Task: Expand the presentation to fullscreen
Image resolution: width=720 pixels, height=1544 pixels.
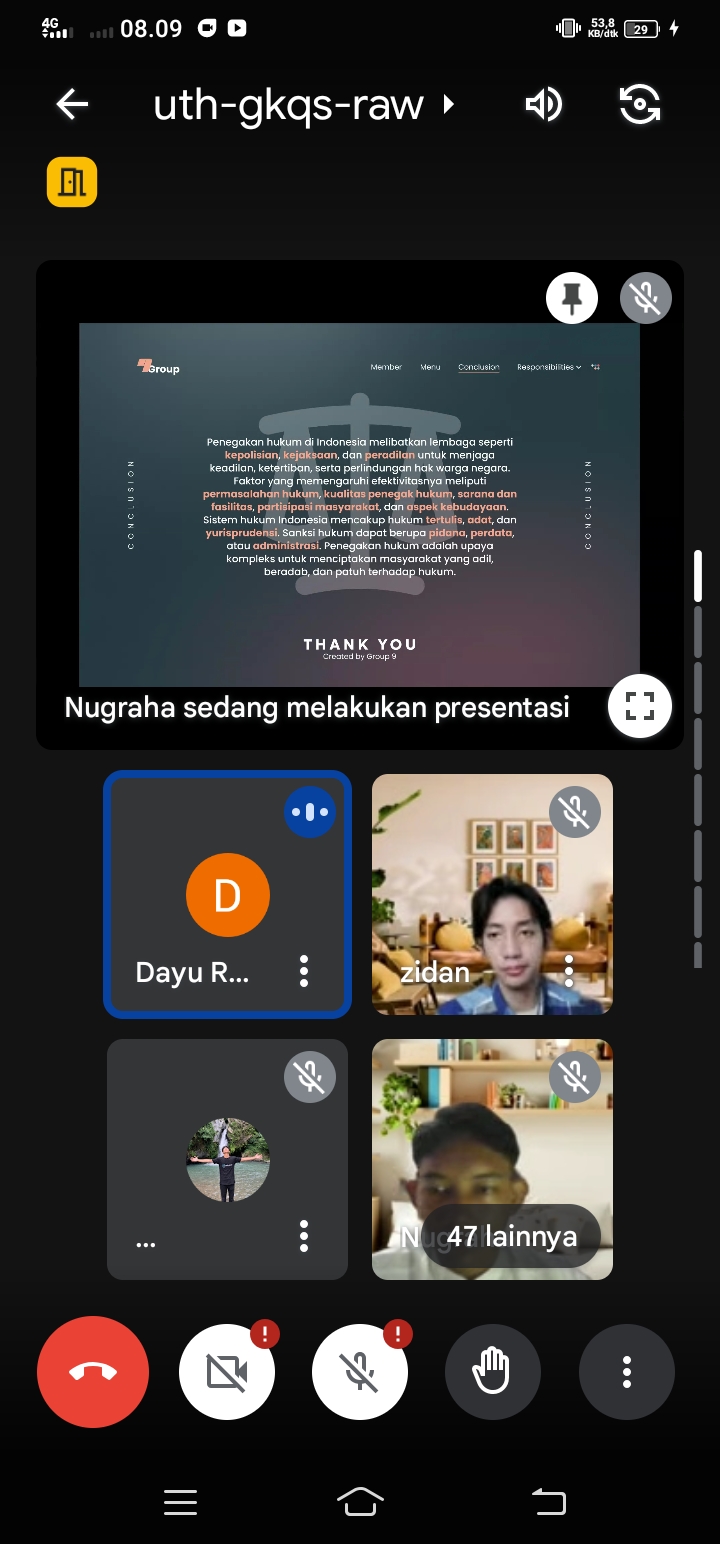Action: (x=639, y=706)
